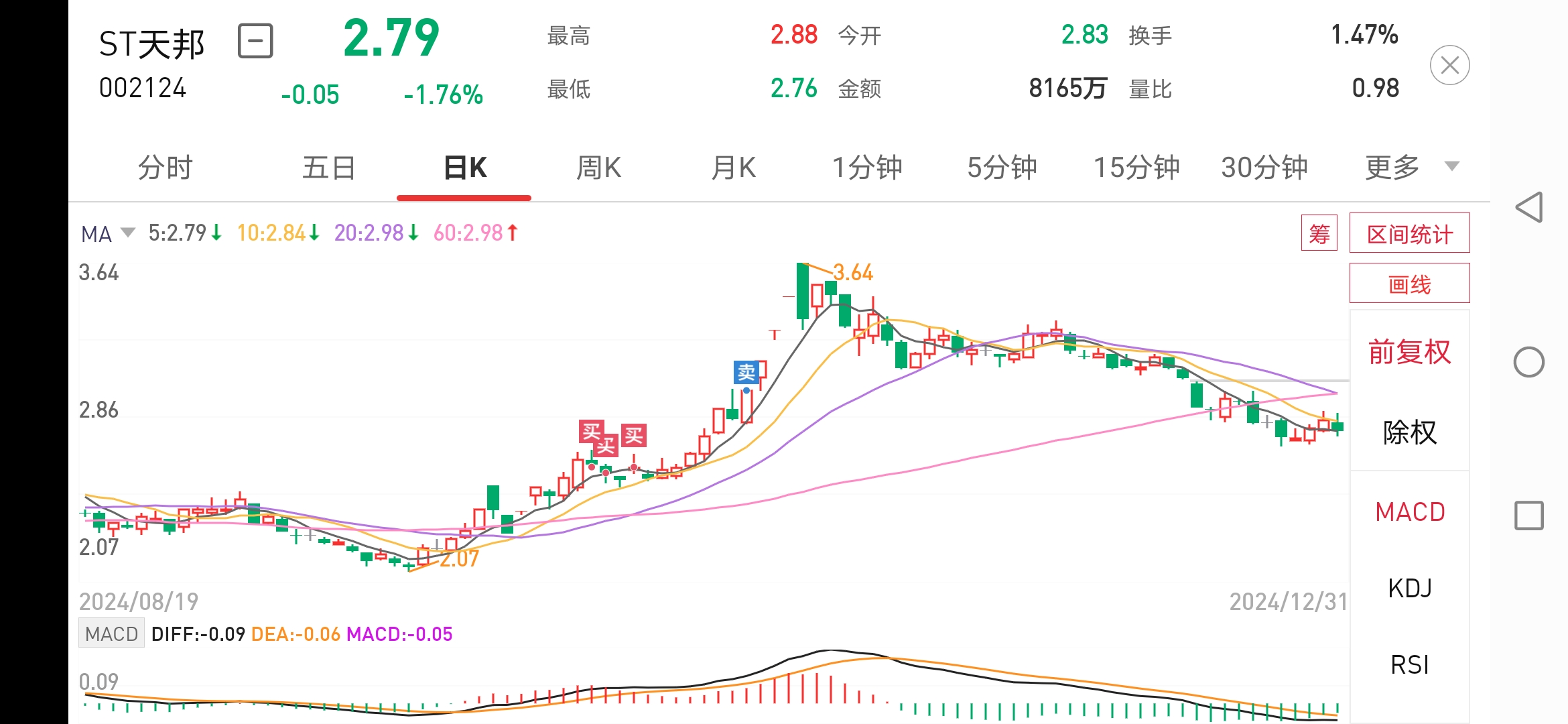Open 区间统计 range statistics

[1409, 233]
